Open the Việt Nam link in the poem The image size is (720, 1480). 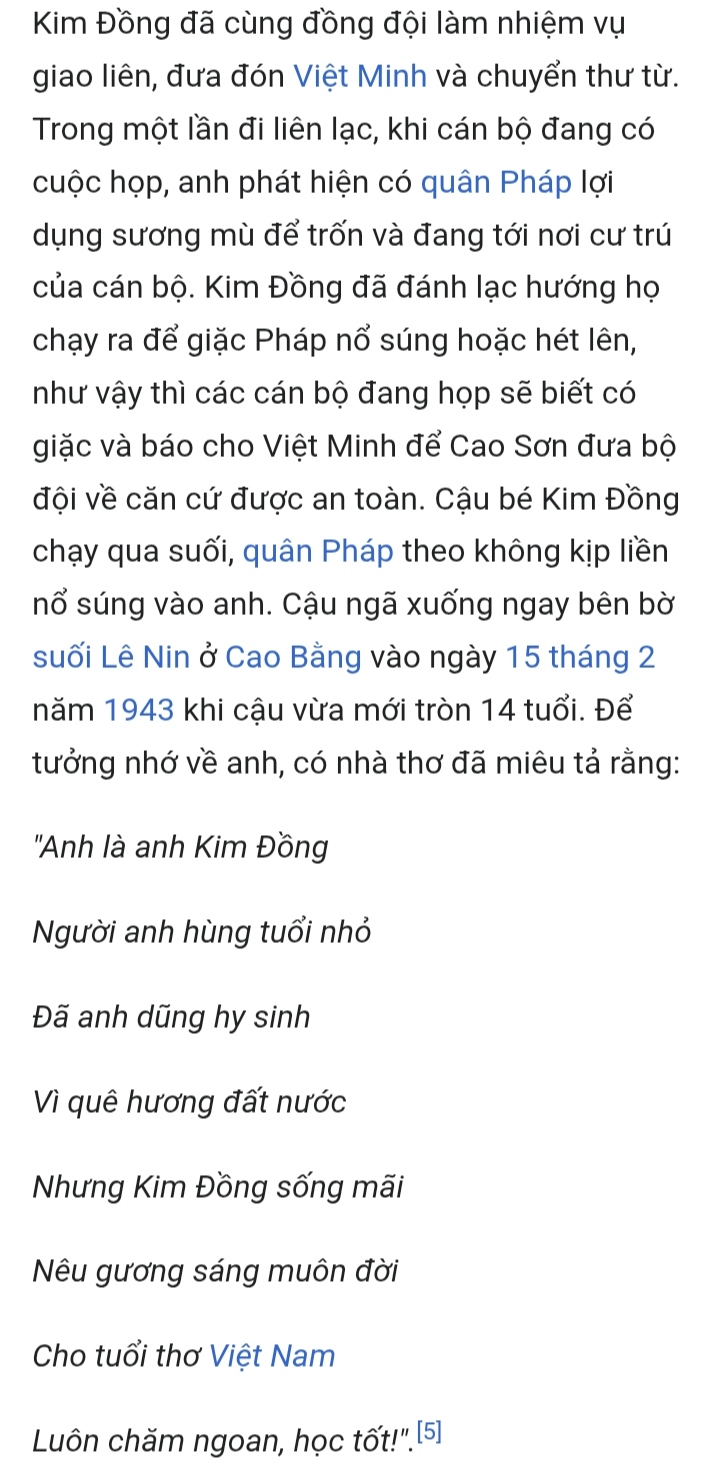coord(272,1357)
